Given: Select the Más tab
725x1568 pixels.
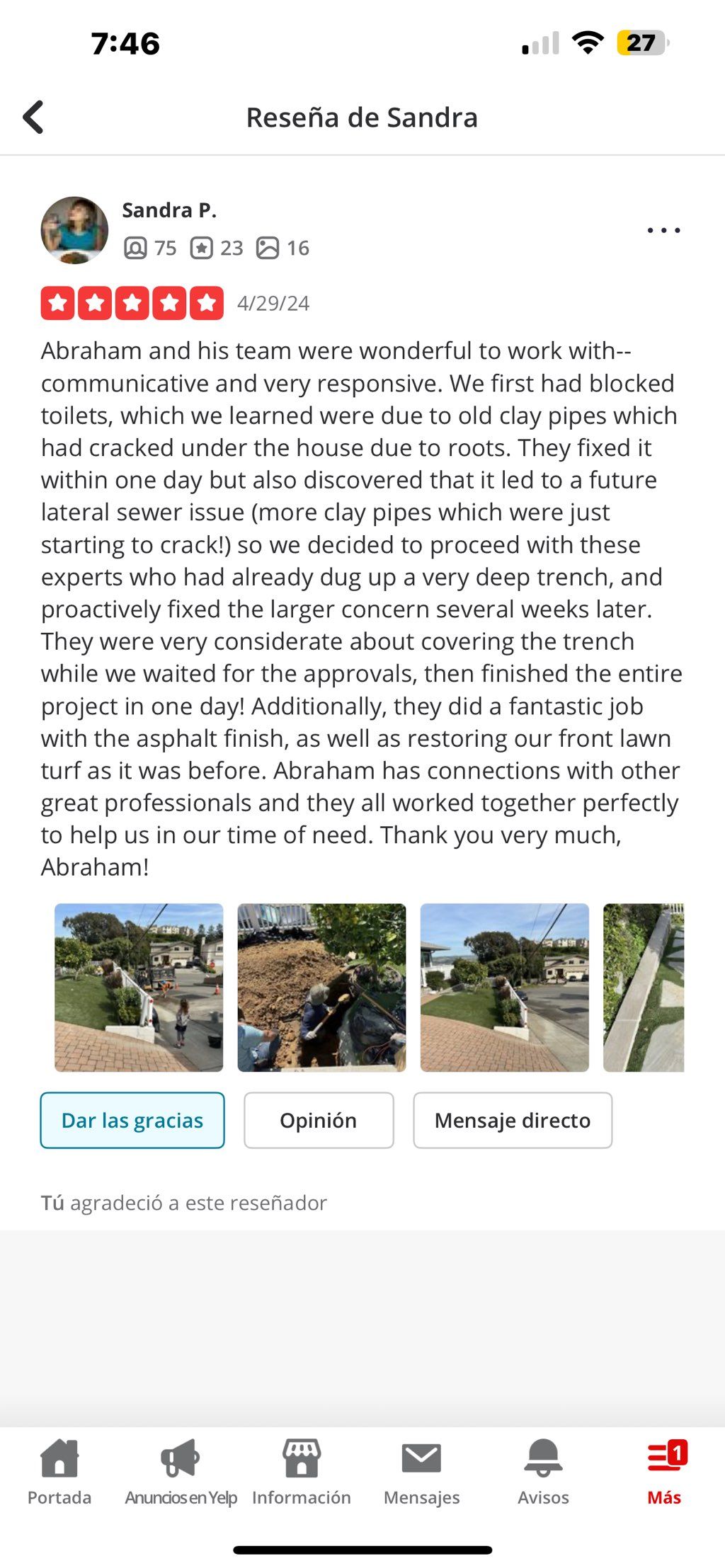Looking at the screenshot, I should (x=664, y=1471).
